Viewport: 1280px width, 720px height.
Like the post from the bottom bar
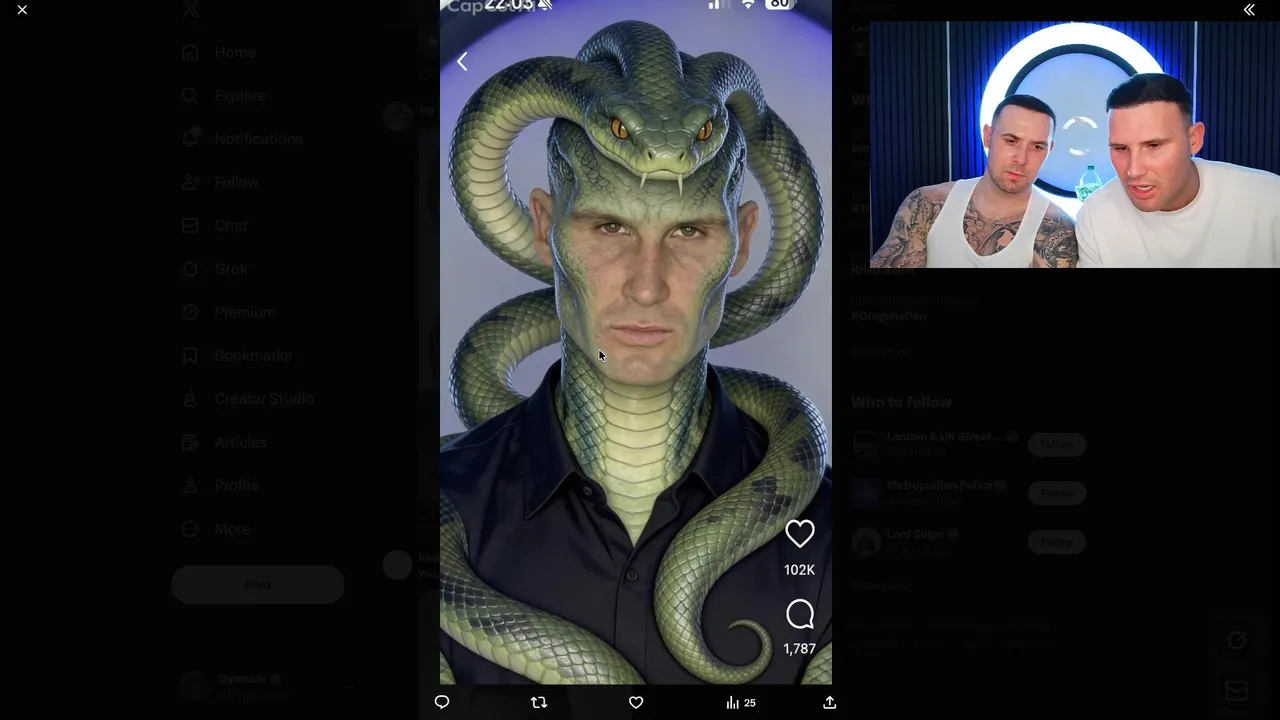(635, 702)
